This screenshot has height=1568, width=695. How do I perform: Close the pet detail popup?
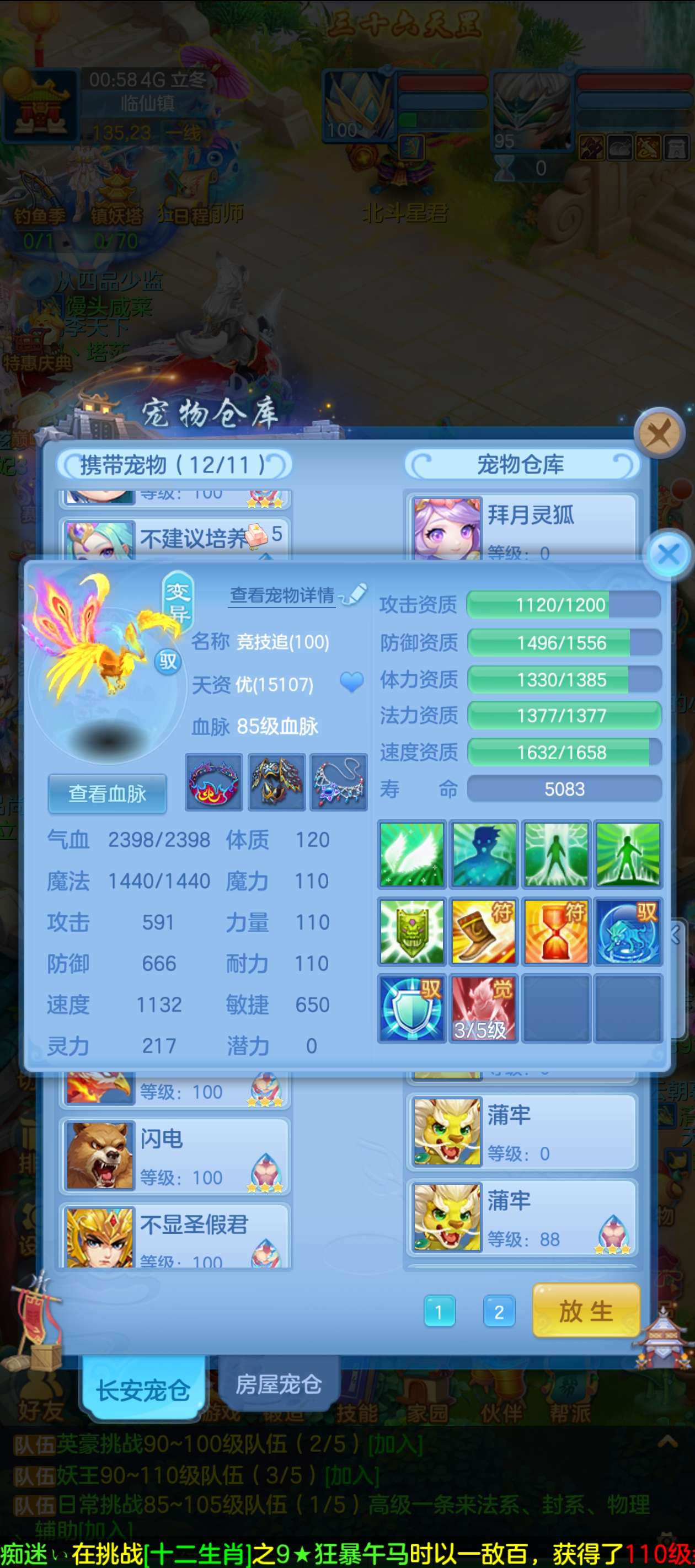[x=669, y=555]
